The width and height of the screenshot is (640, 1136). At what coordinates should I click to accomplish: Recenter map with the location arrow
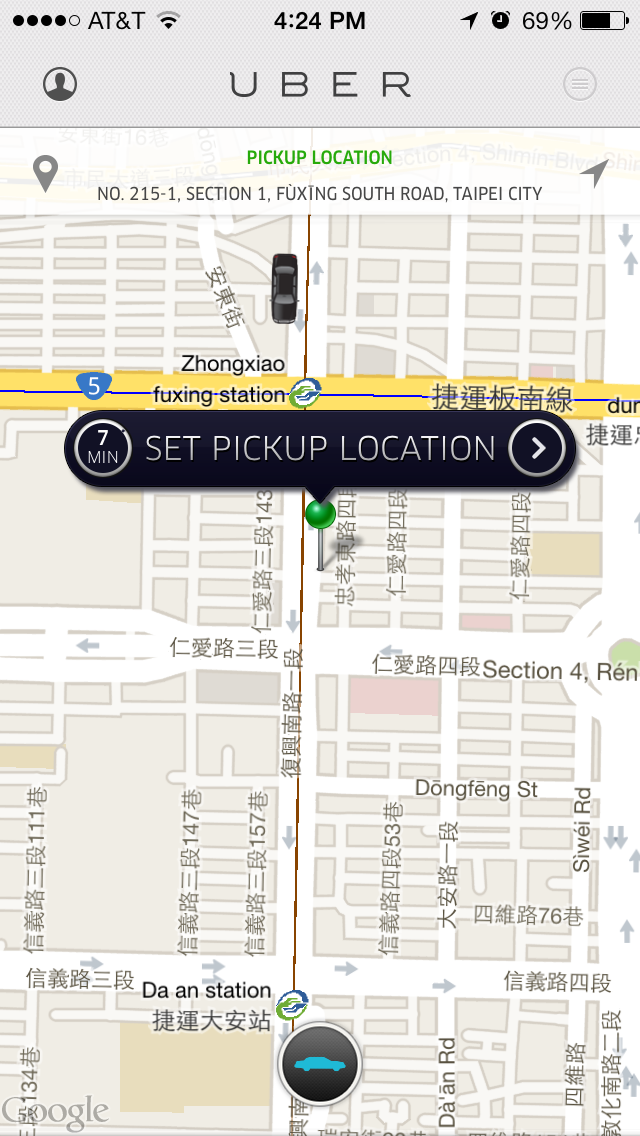(x=594, y=174)
